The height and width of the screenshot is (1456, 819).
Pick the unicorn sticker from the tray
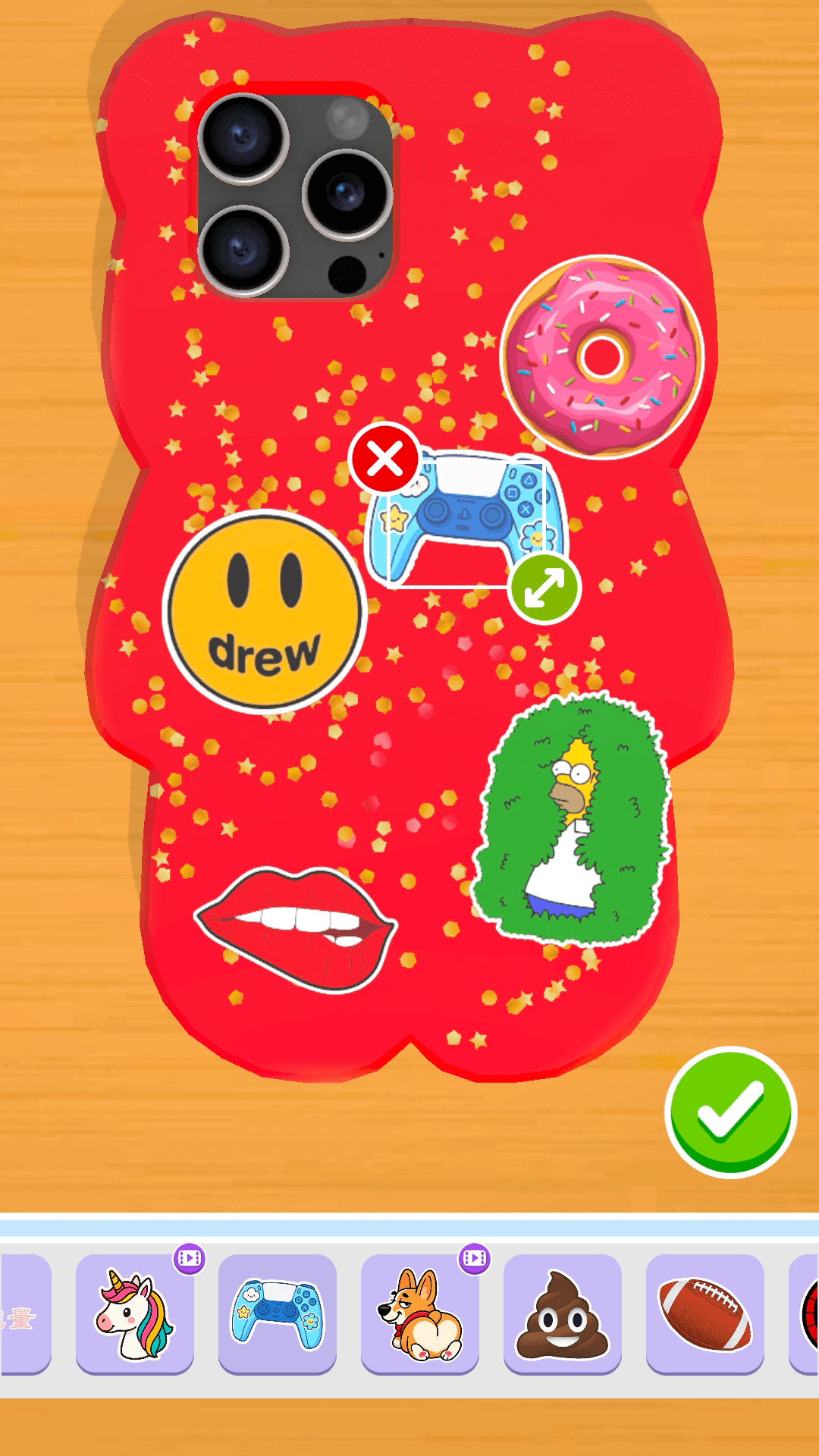135,1313
